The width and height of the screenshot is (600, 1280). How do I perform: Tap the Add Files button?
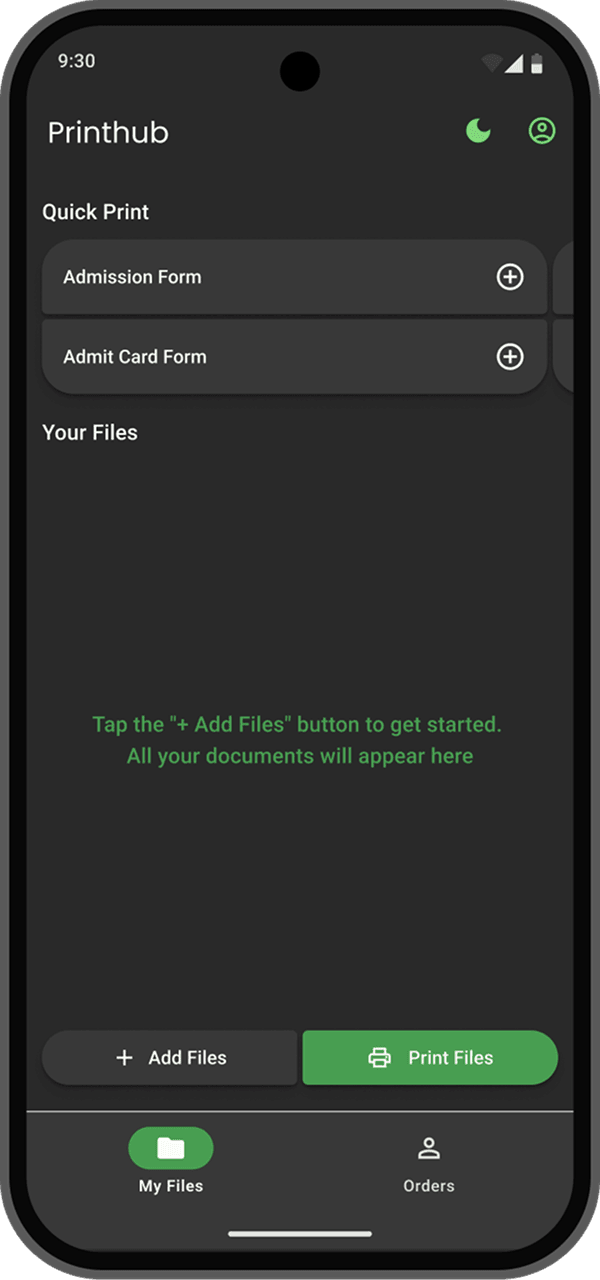[170, 1057]
